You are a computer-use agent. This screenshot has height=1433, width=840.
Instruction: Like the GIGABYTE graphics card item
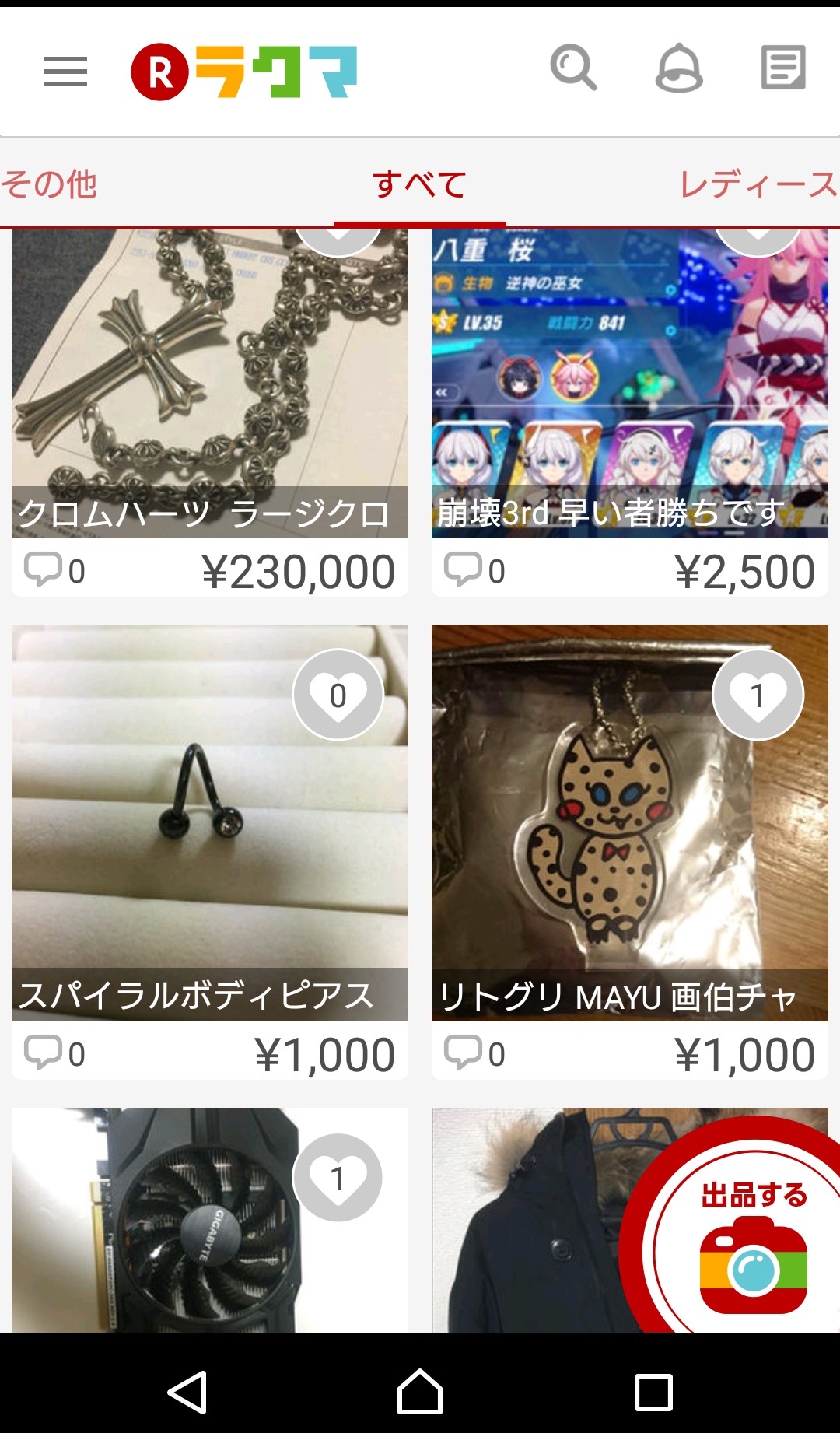(x=338, y=1177)
